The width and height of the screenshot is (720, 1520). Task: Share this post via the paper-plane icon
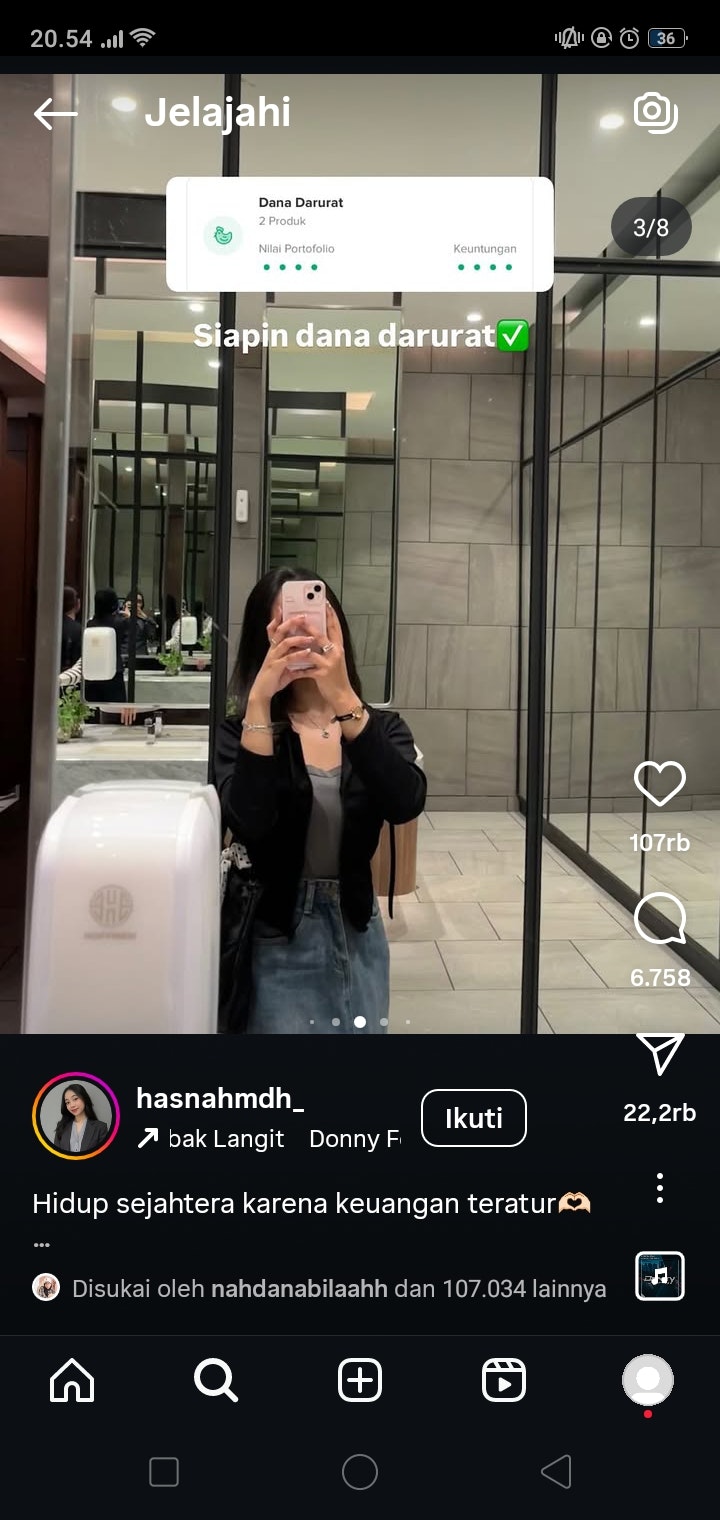660,1054
